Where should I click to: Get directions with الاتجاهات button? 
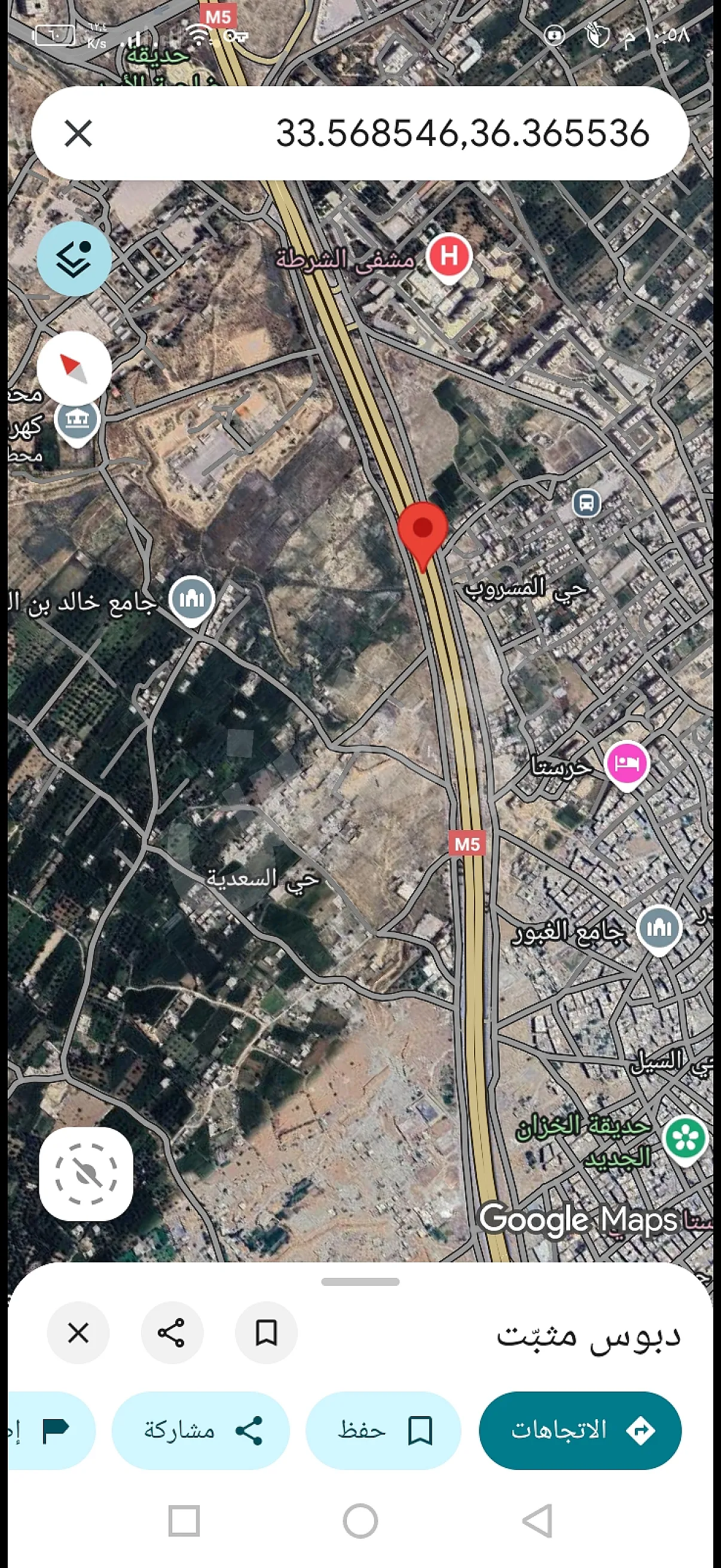[580, 1430]
